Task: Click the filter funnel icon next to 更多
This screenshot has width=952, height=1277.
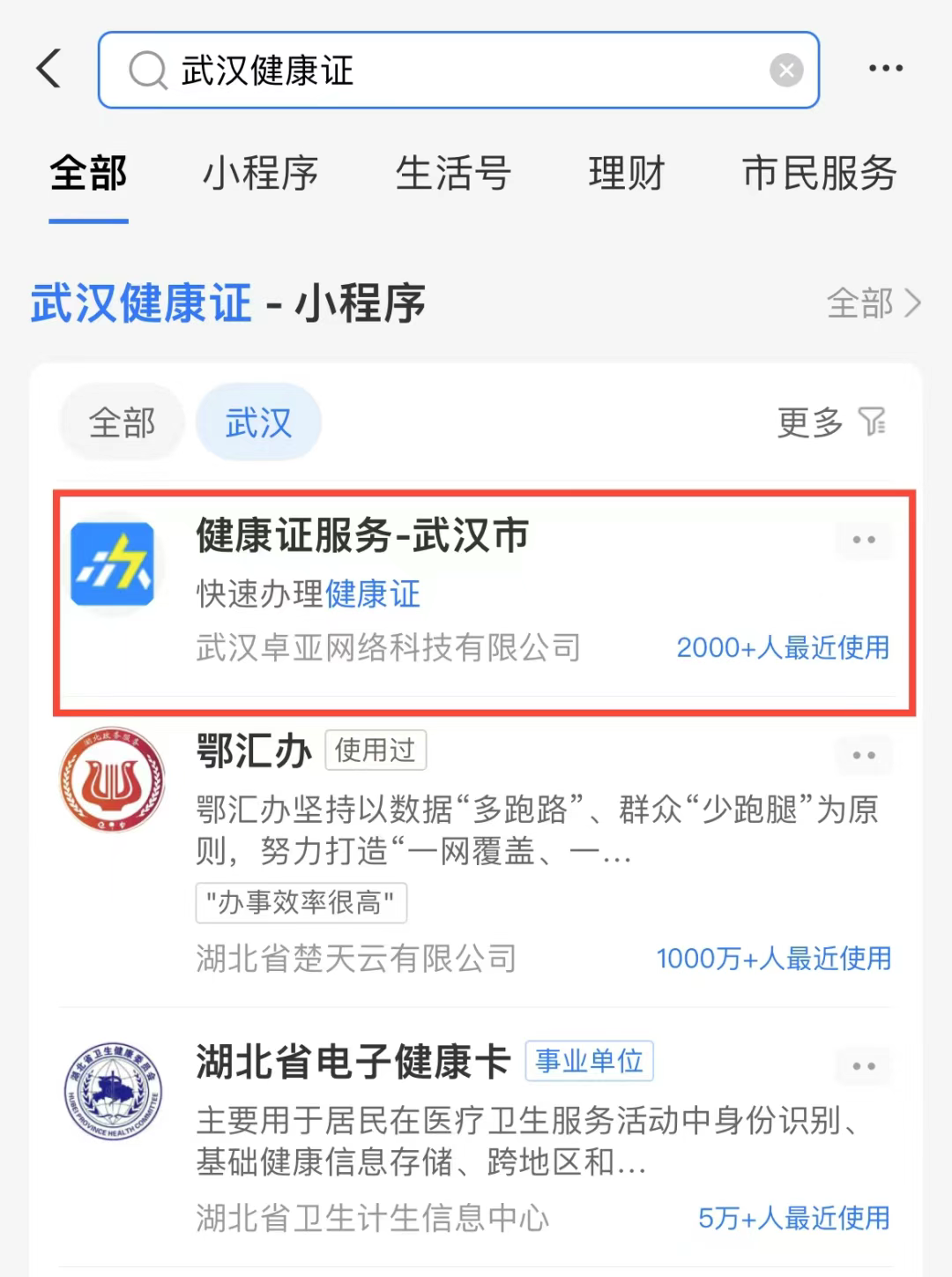Action: click(873, 422)
